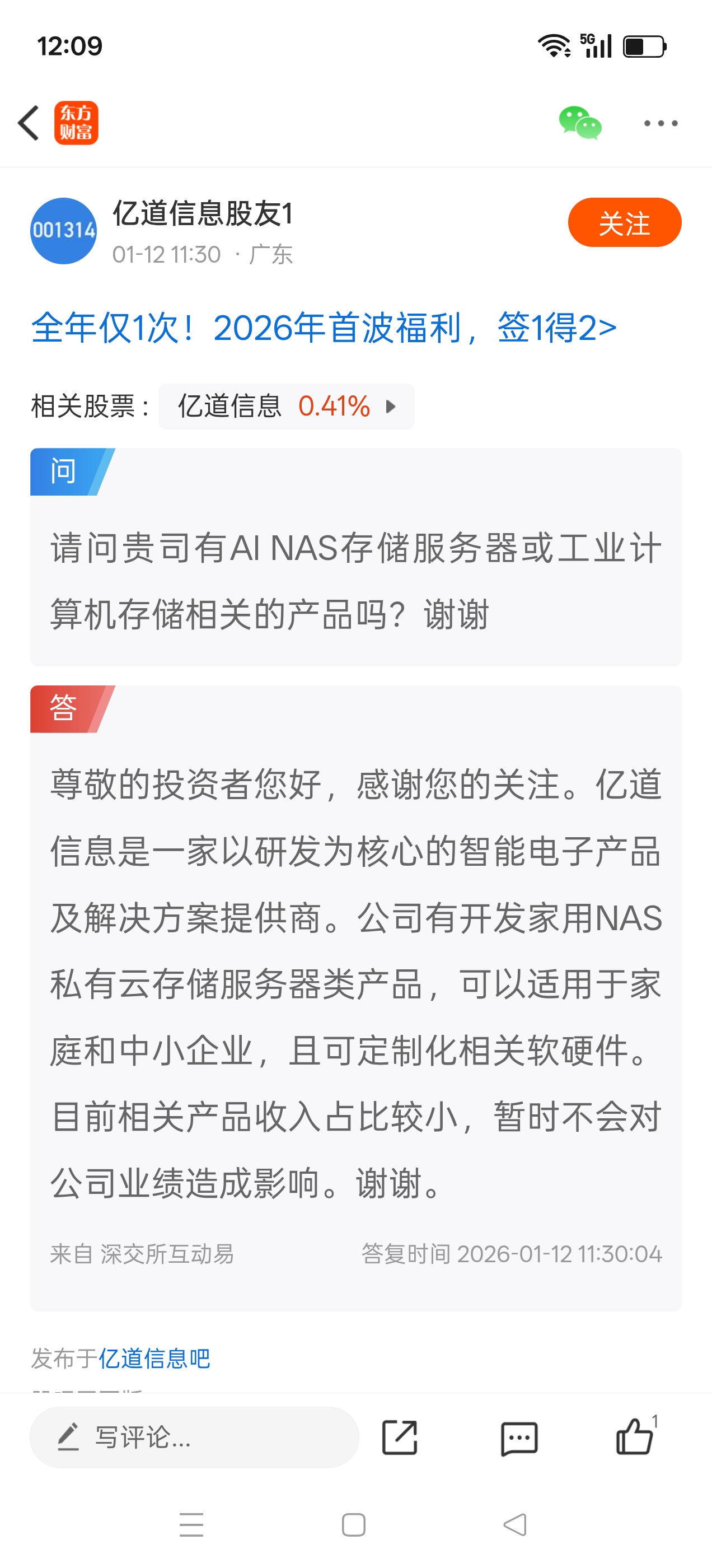Tap the 写评论 comment field

[194, 1437]
